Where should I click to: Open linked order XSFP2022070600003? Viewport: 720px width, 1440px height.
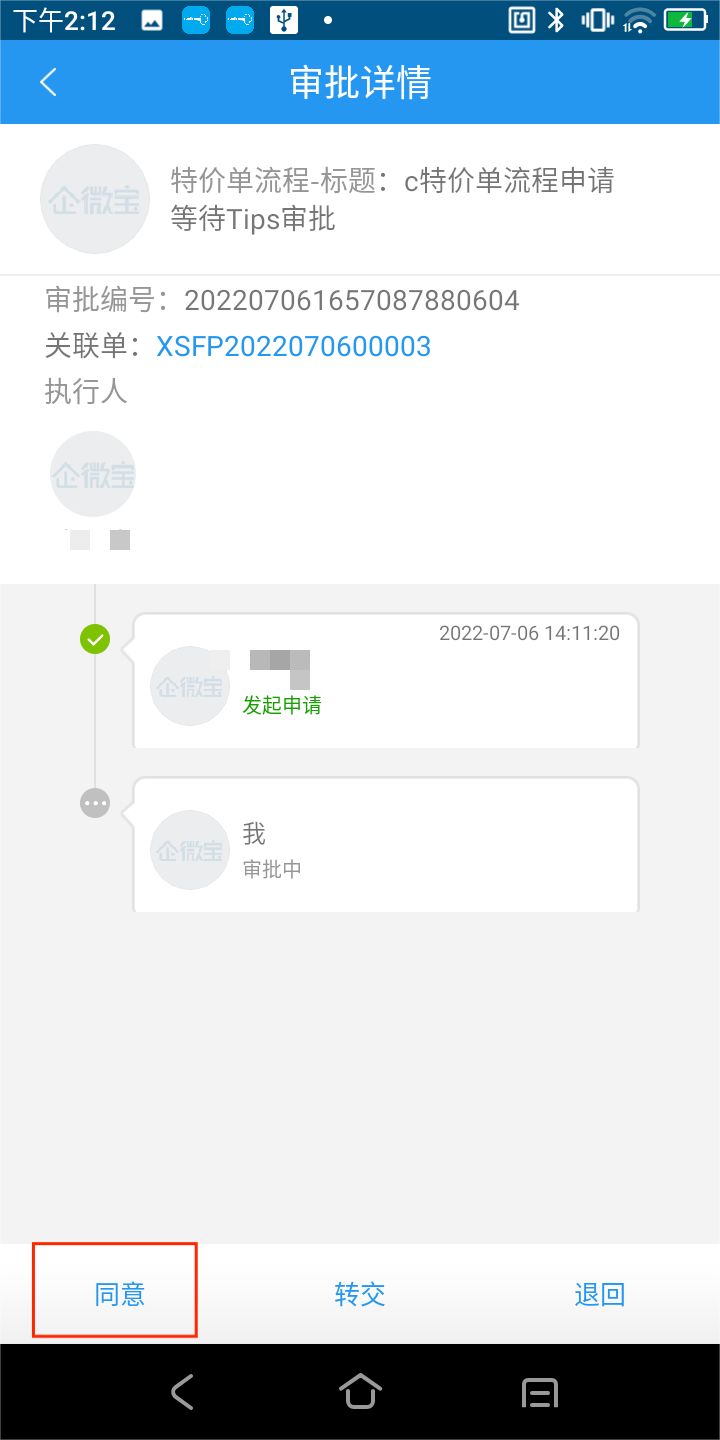[293, 346]
